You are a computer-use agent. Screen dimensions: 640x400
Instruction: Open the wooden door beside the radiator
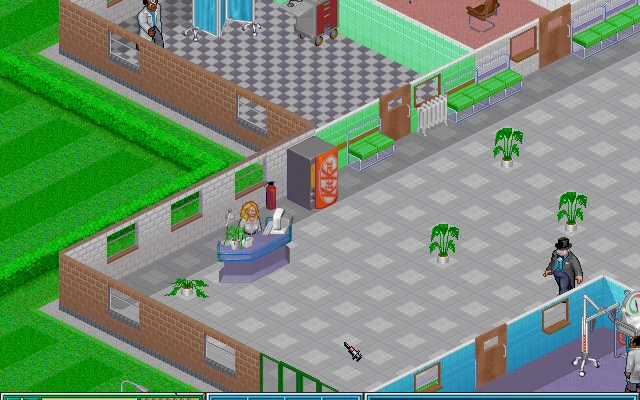(x=398, y=112)
